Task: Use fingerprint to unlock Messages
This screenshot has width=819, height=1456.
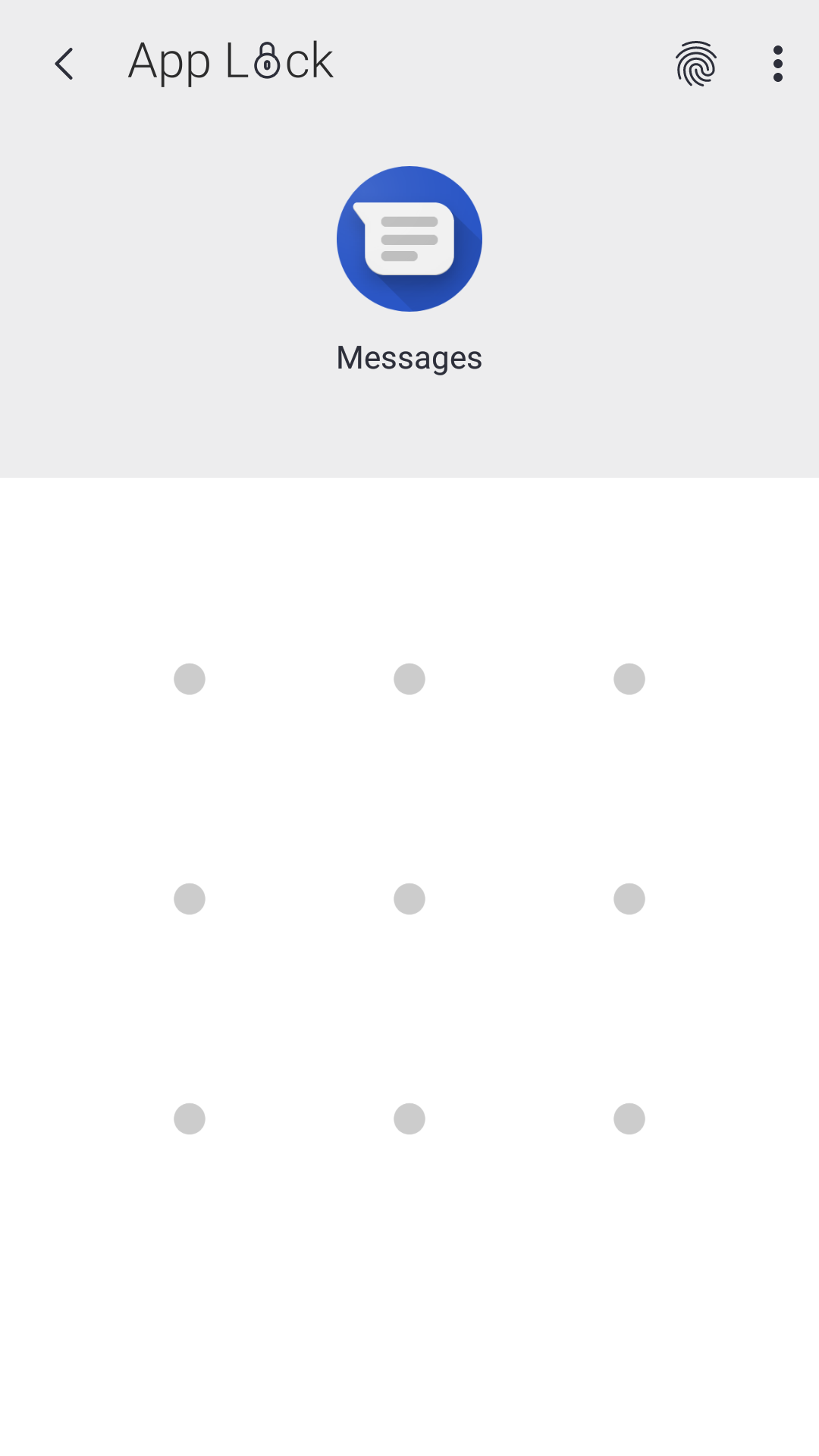Action: (696, 64)
